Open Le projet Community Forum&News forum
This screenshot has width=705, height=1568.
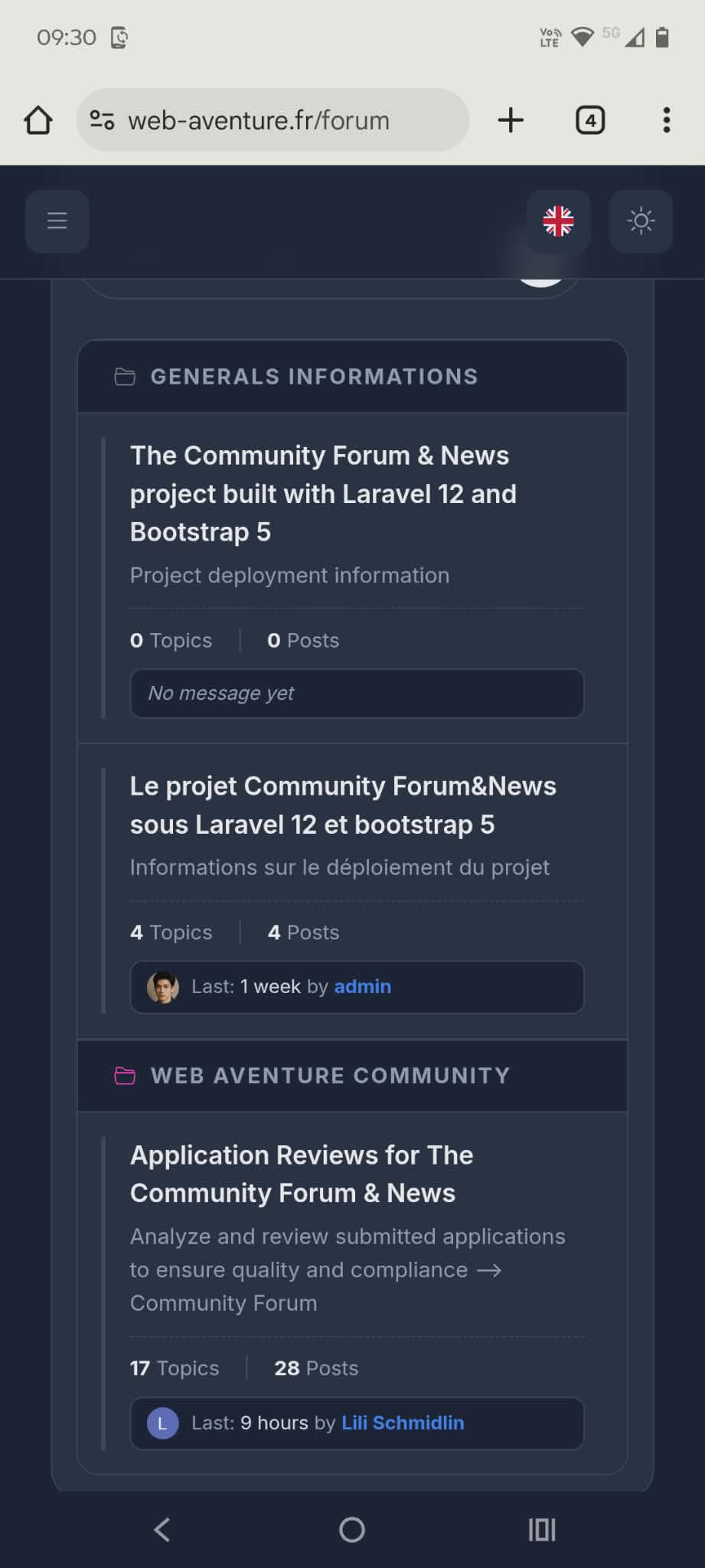click(343, 805)
